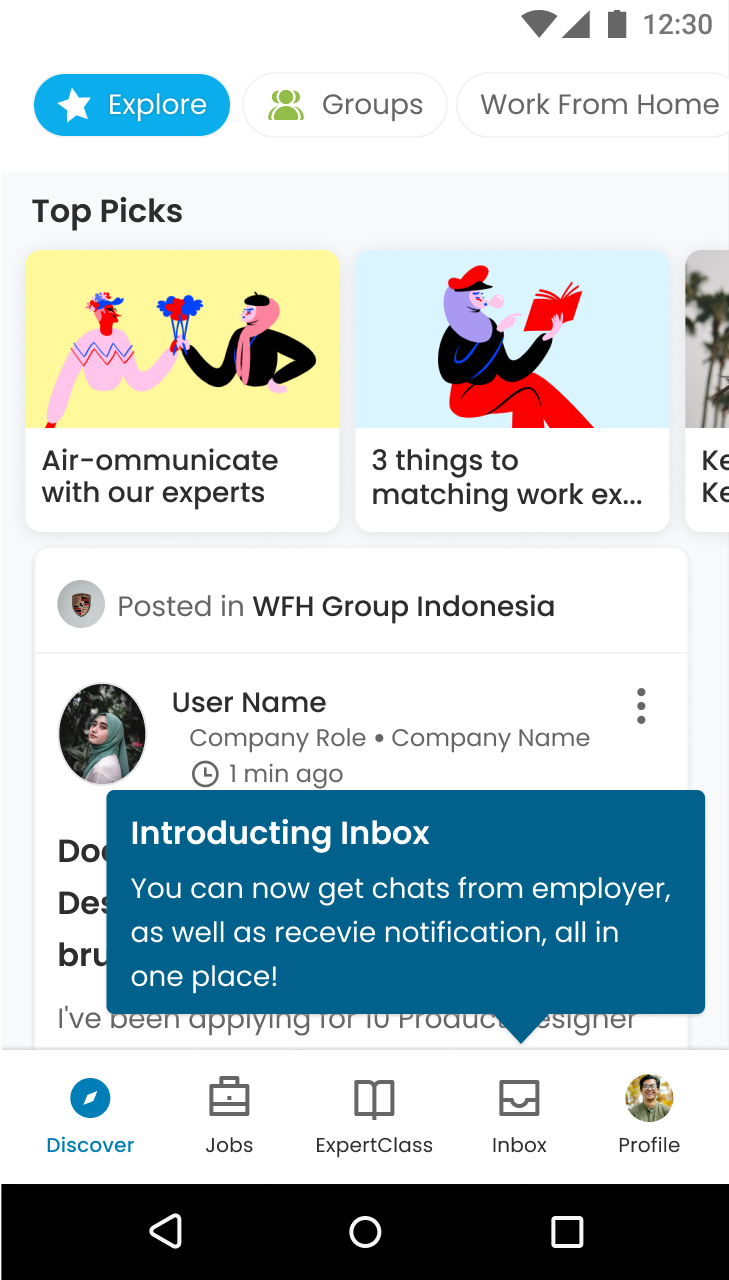Switch to the Discover tab
This screenshot has width=729, height=1280.
pyautogui.click(x=90, y=1116)
